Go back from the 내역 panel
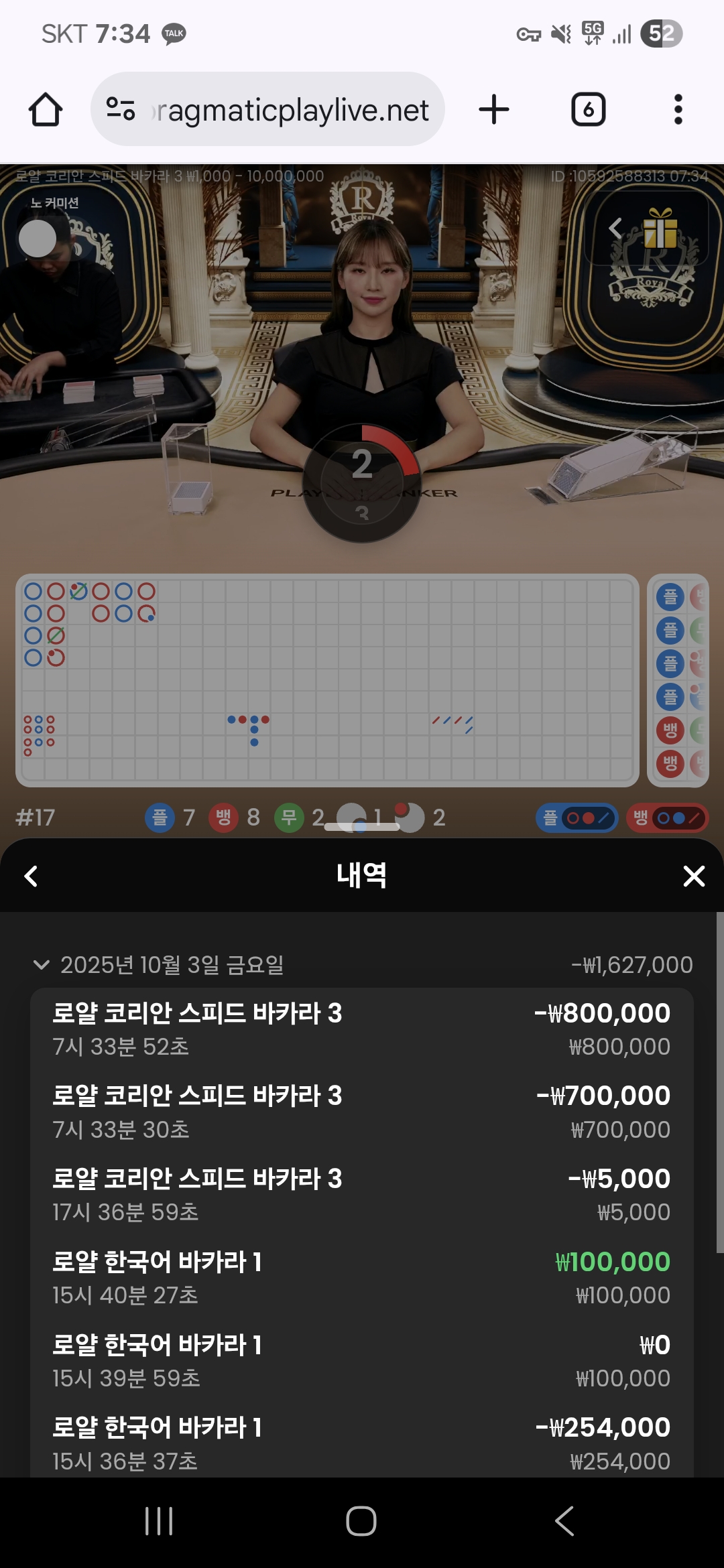 coord(31,876)
